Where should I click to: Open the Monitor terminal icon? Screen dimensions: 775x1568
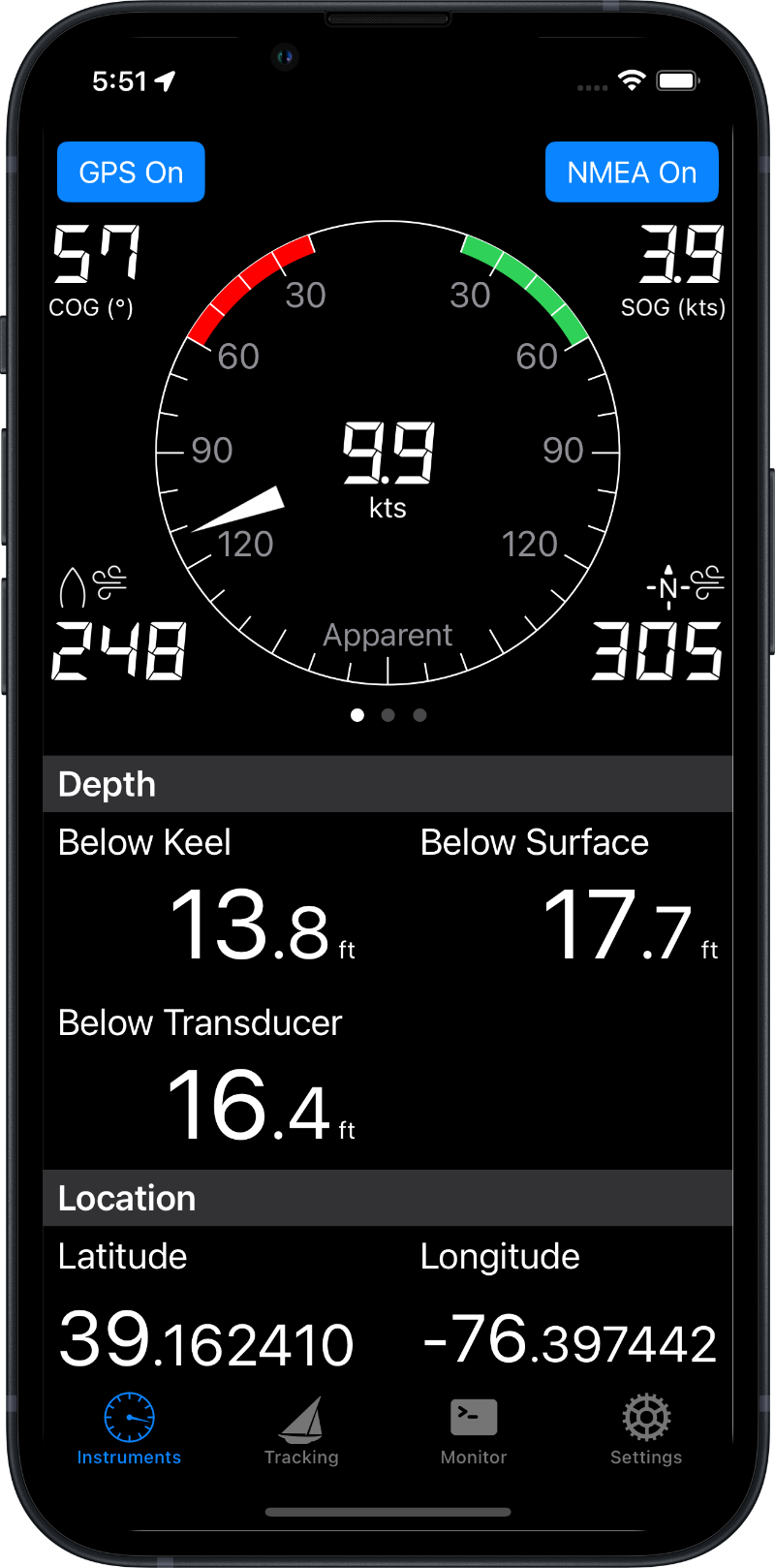(x=473, y=1416)
